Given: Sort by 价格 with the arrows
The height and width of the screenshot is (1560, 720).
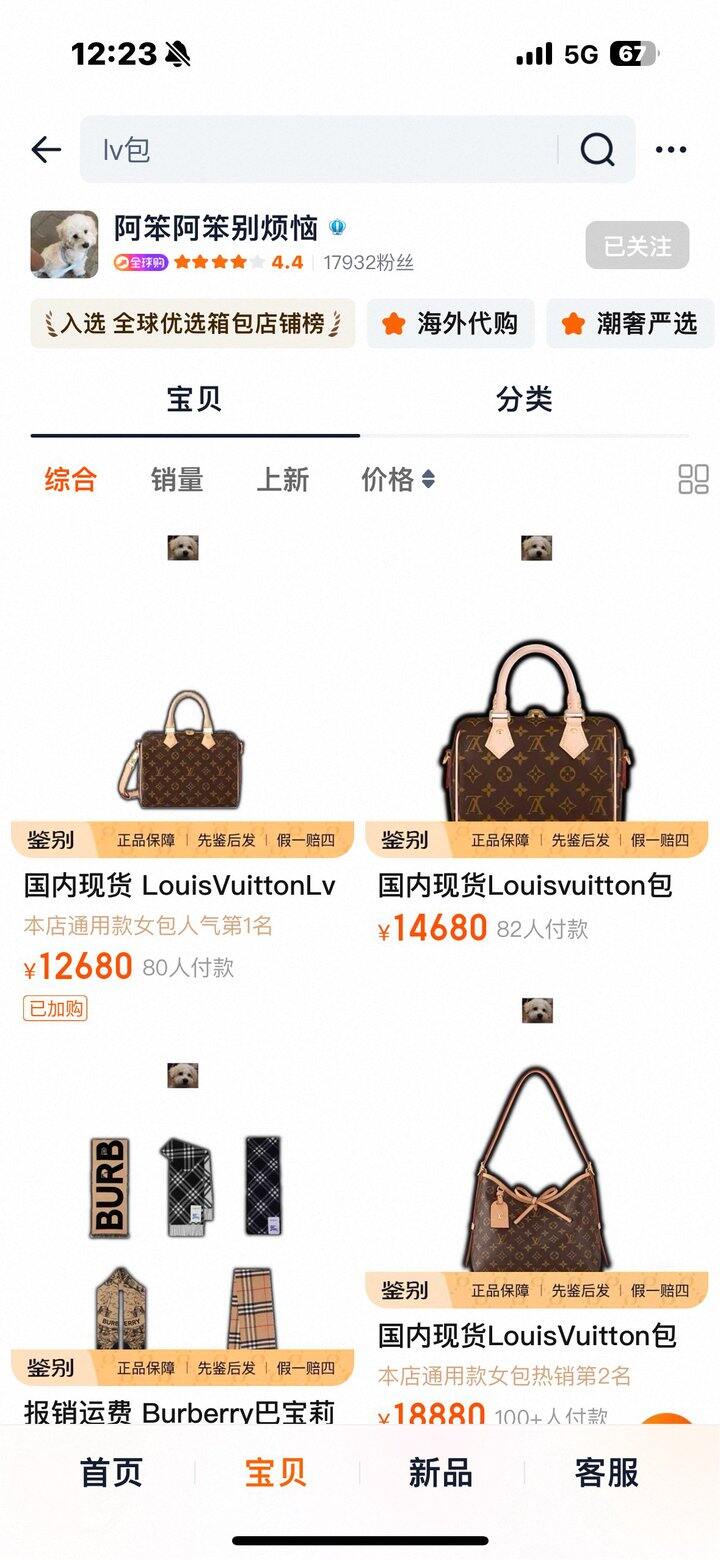Looking at the screenshot, I should click(398, 480).
